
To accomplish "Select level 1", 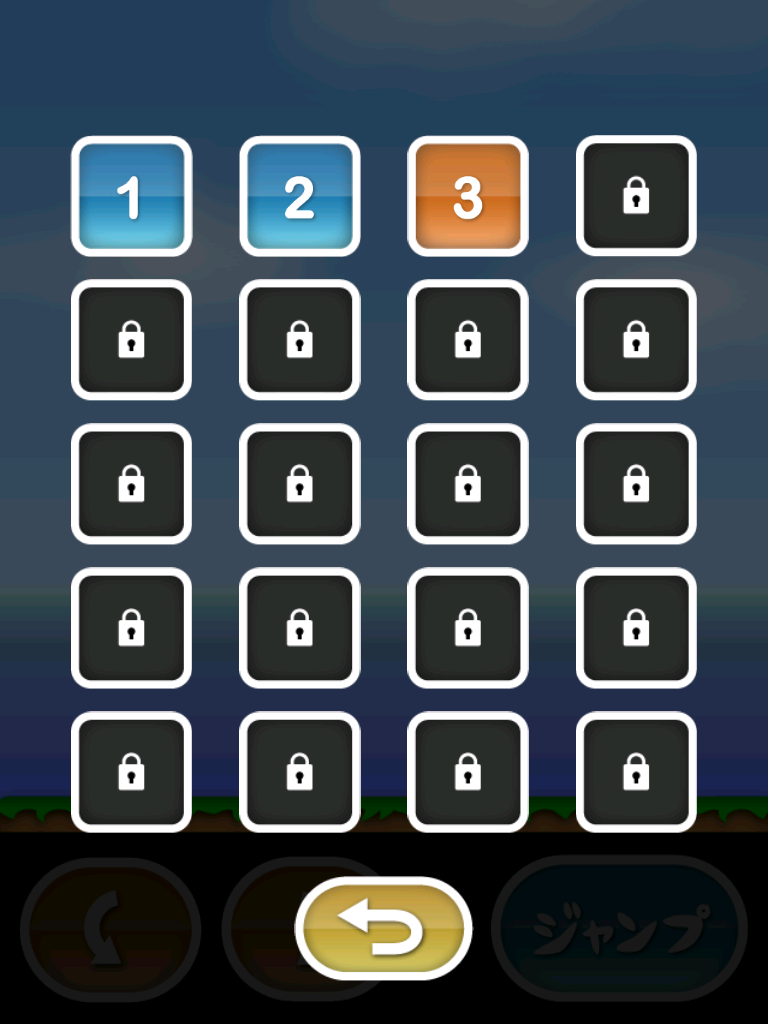I will click(131, 196).
